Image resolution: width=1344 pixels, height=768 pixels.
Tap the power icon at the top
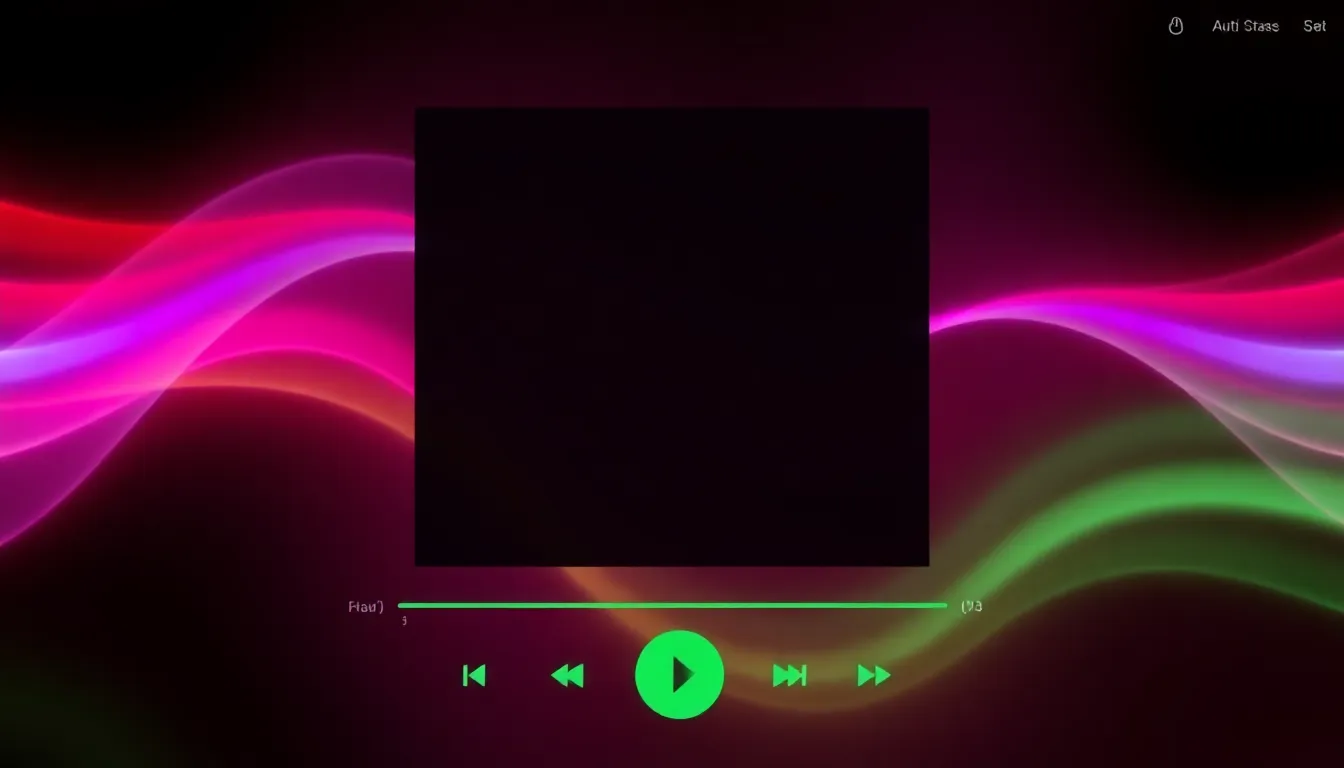[x=1176, y=26]
